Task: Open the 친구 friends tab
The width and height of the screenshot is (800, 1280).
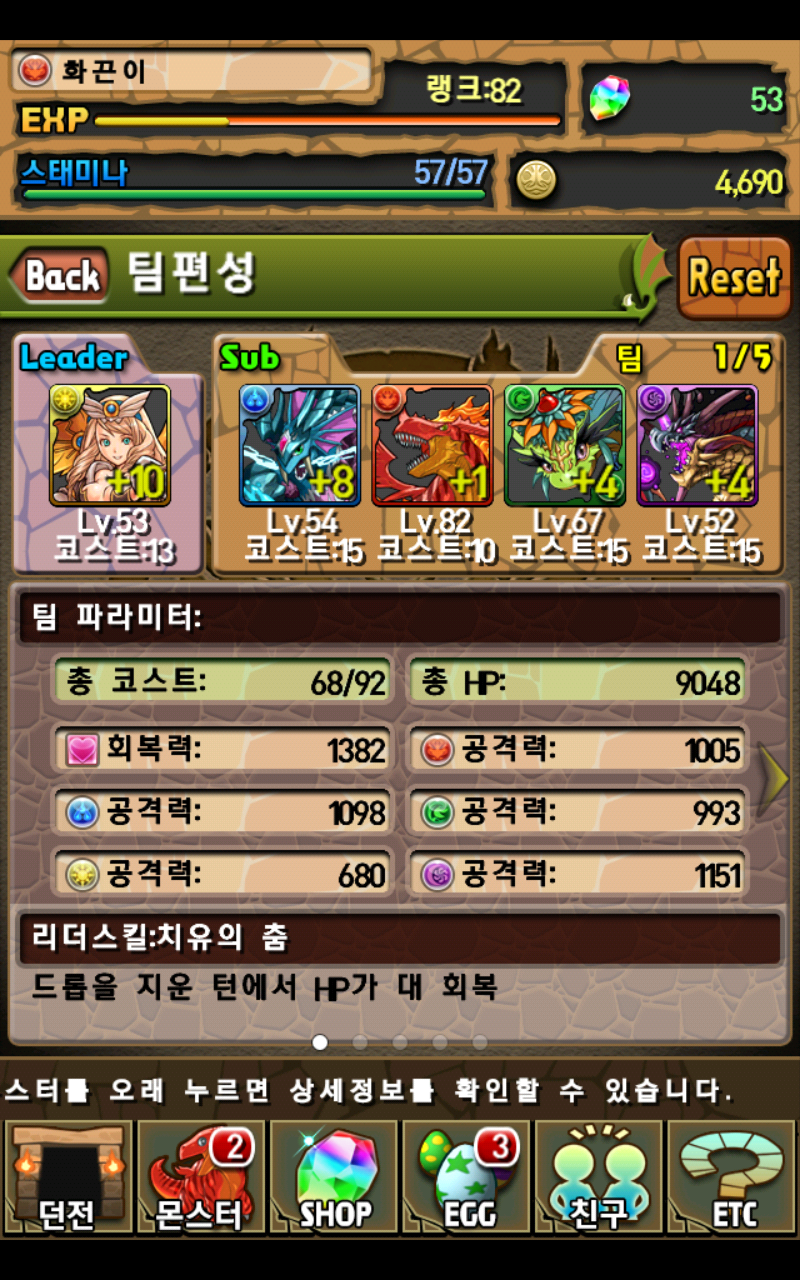Action: [599, 1176]
